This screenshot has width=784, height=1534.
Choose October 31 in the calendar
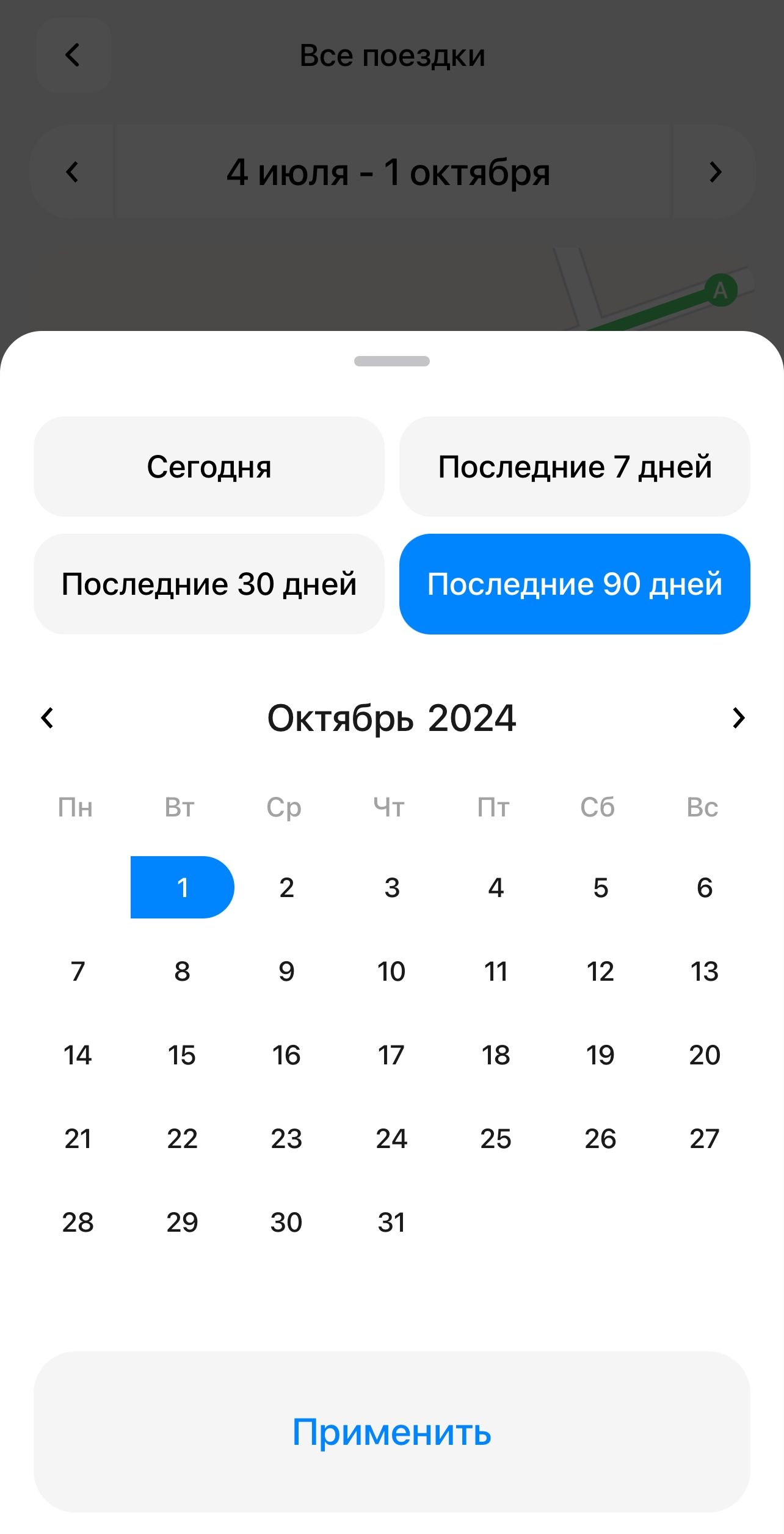[391, 1223]
